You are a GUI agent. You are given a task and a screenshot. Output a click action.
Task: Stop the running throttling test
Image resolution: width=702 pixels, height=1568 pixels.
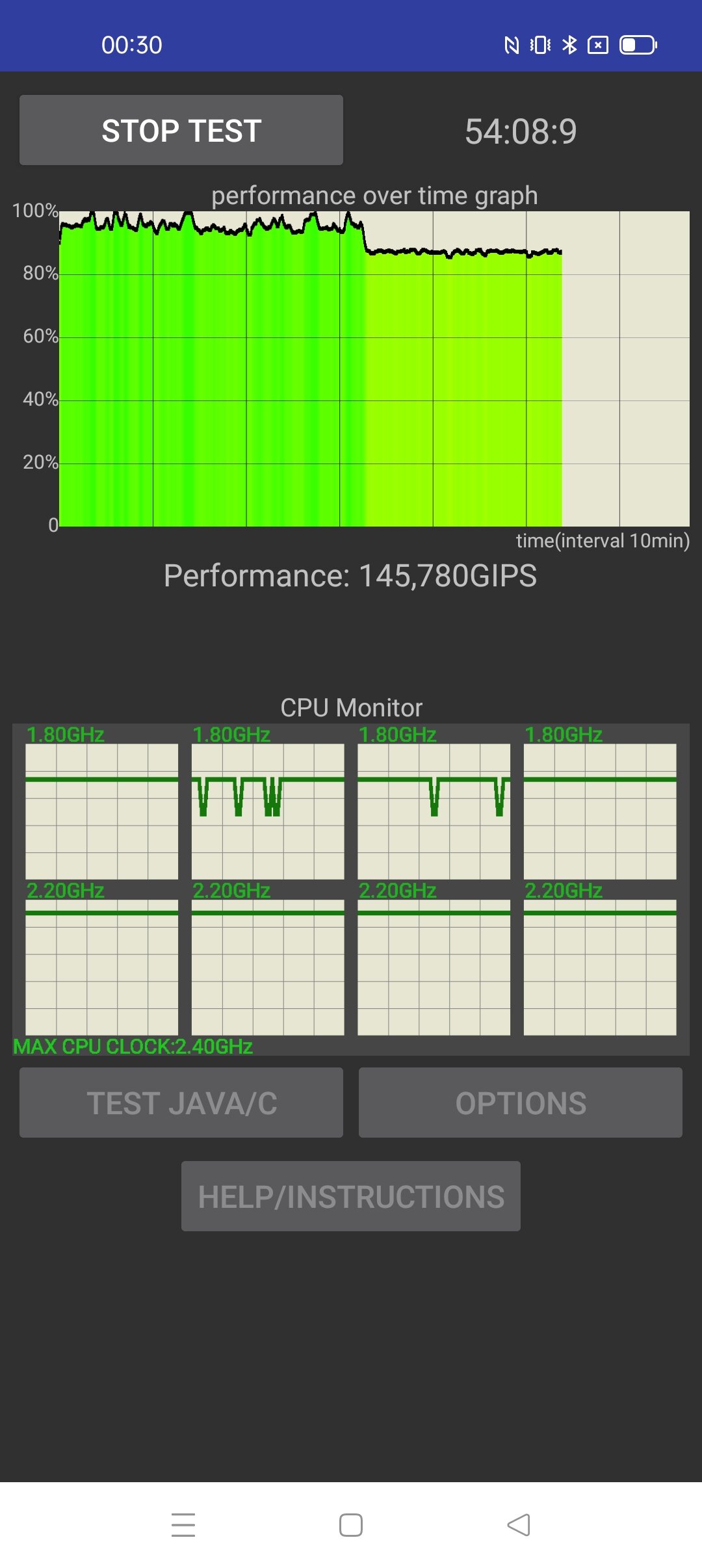181,130
